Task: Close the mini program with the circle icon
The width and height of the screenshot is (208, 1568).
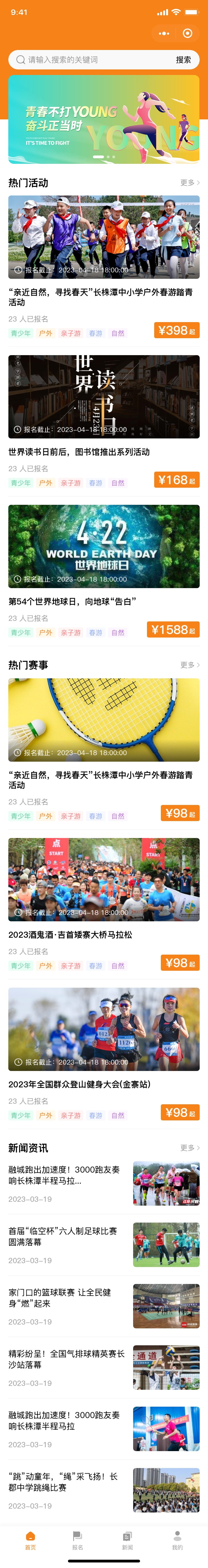Action: [187, 34]
